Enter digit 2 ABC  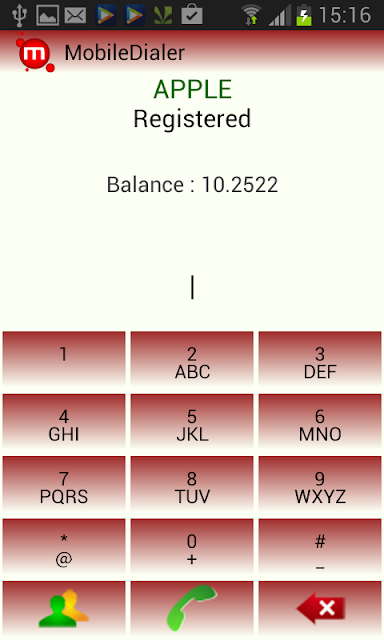[192, 358]
